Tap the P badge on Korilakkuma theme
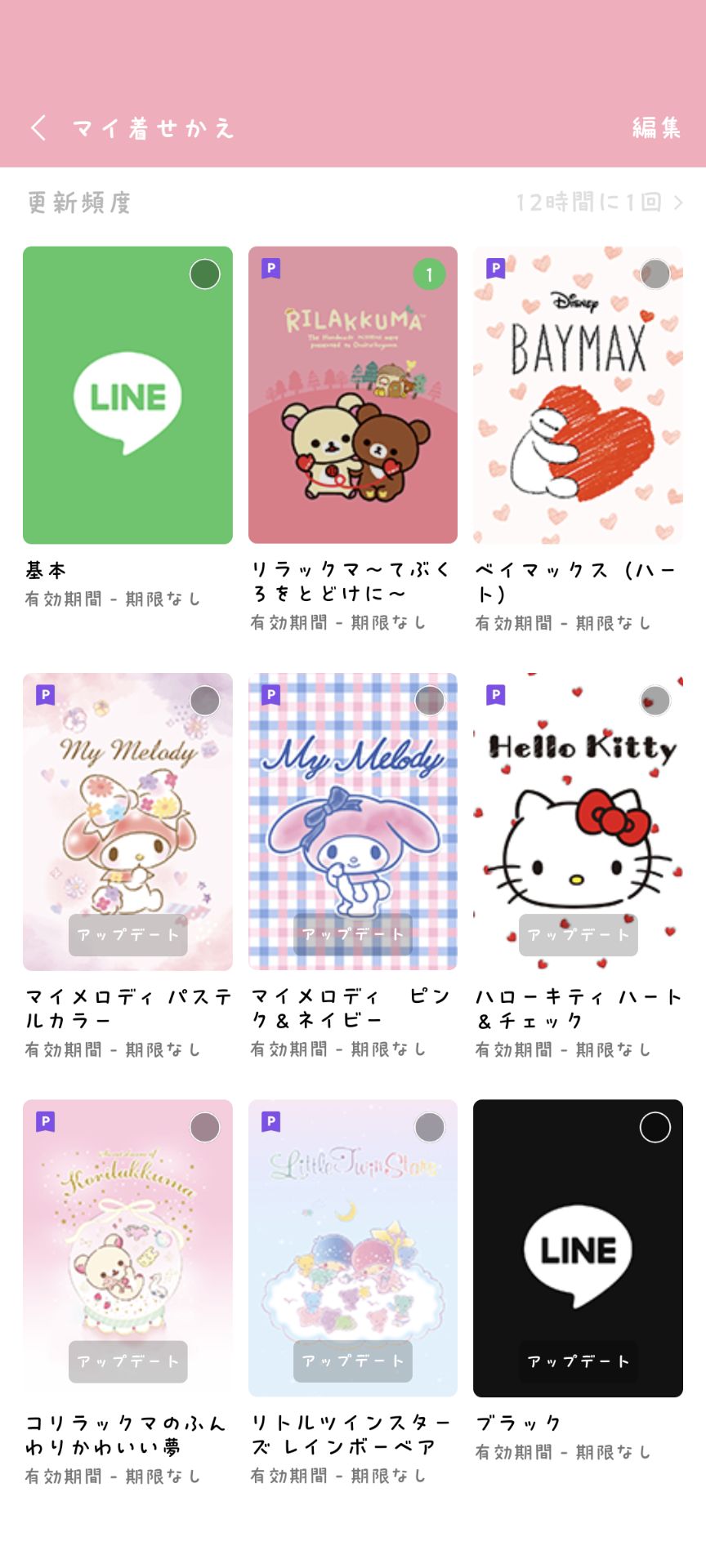 tap(46, 1121)
